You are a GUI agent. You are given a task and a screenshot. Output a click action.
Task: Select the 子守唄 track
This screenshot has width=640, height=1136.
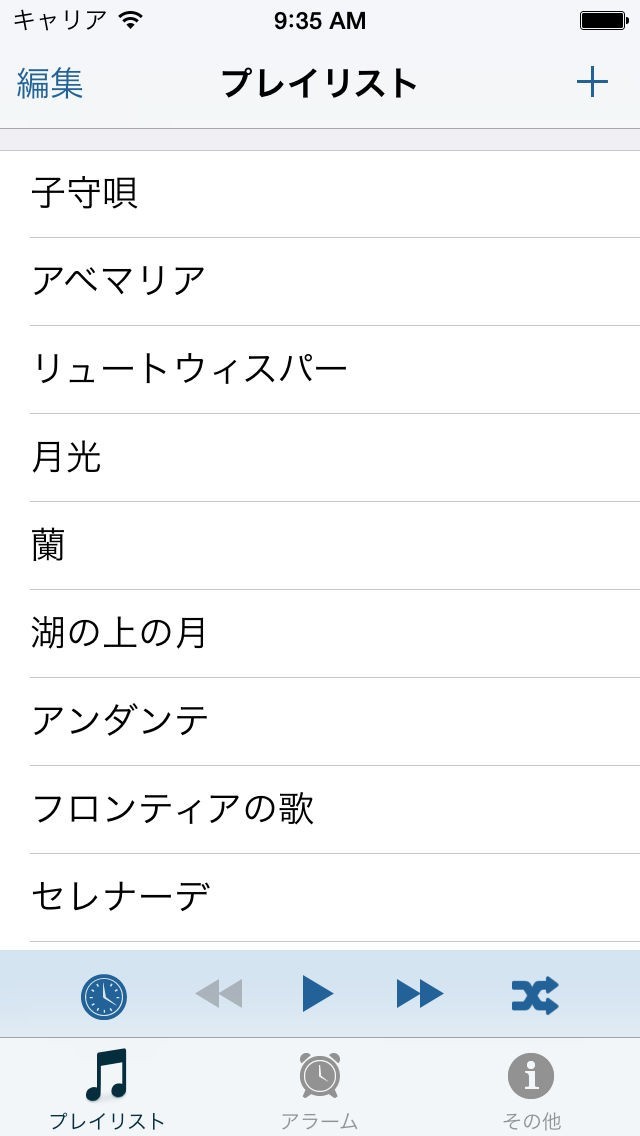tap(320, 194)
